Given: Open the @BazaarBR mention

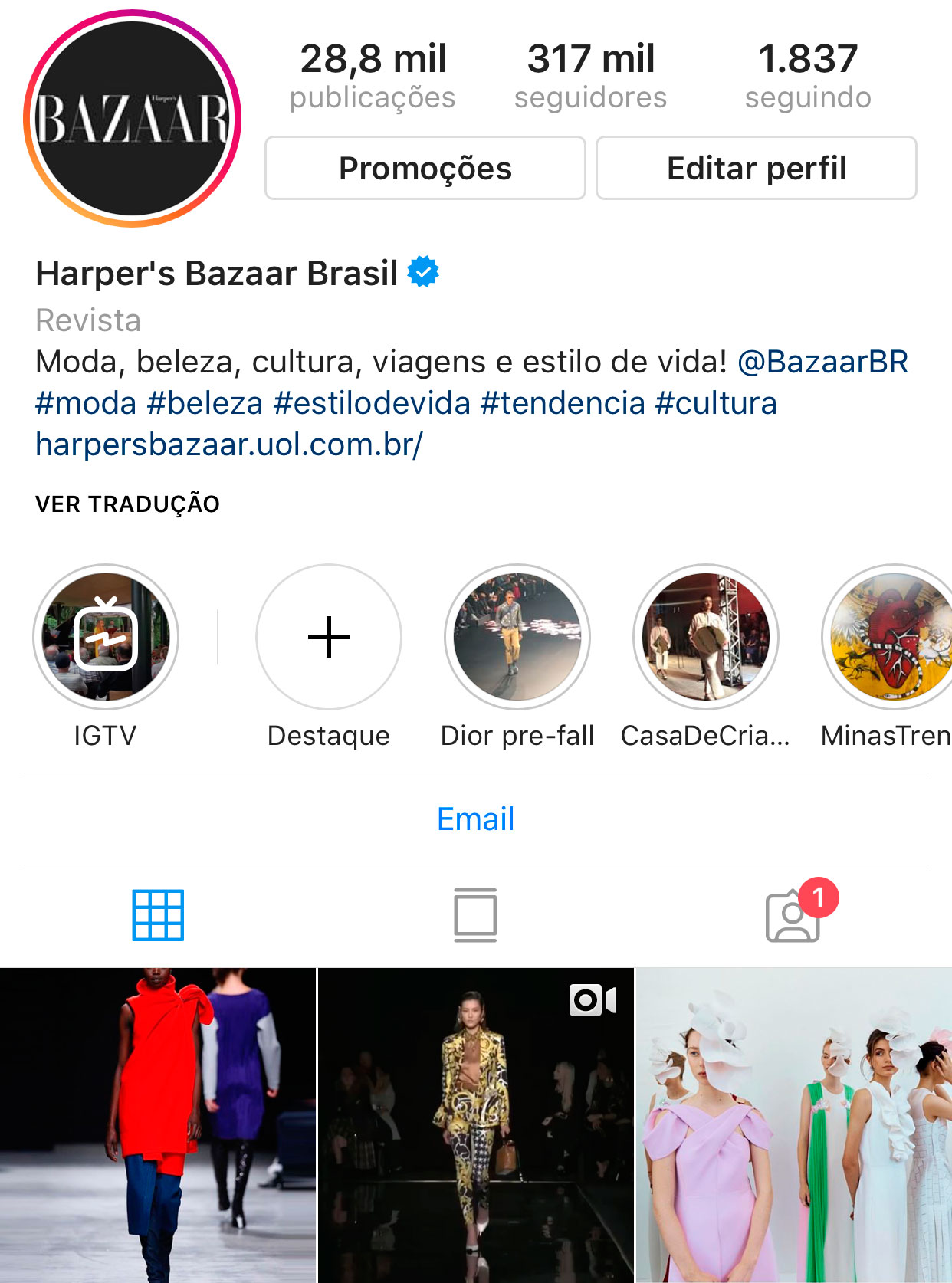Looking at the screenshot, I should (822, 362).
